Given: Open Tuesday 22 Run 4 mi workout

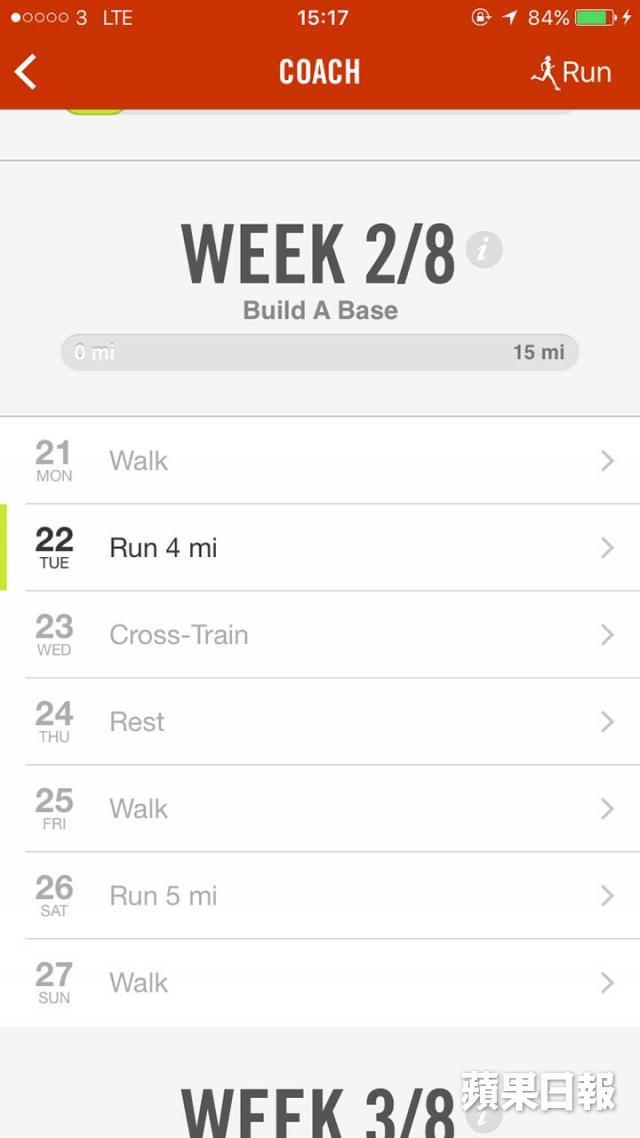Looking at the screenshot, I should [320, 548].
